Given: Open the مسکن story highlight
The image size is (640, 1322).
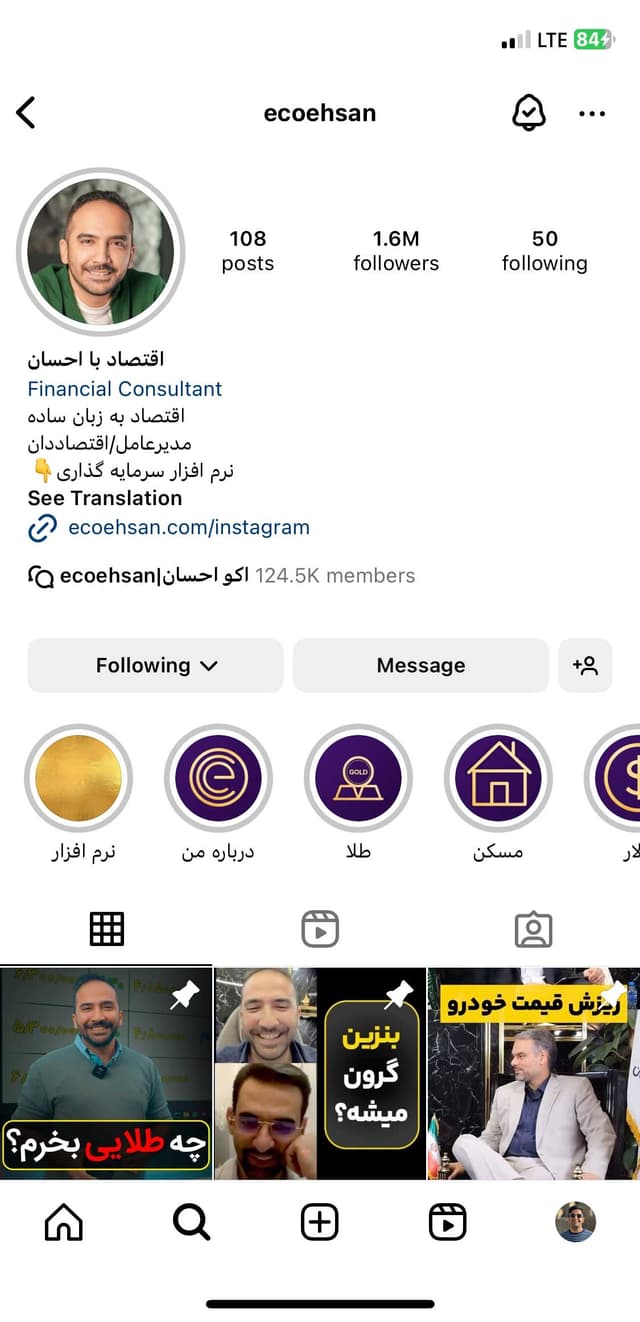Looking at the screenshot, I should (x=498, y=778).
